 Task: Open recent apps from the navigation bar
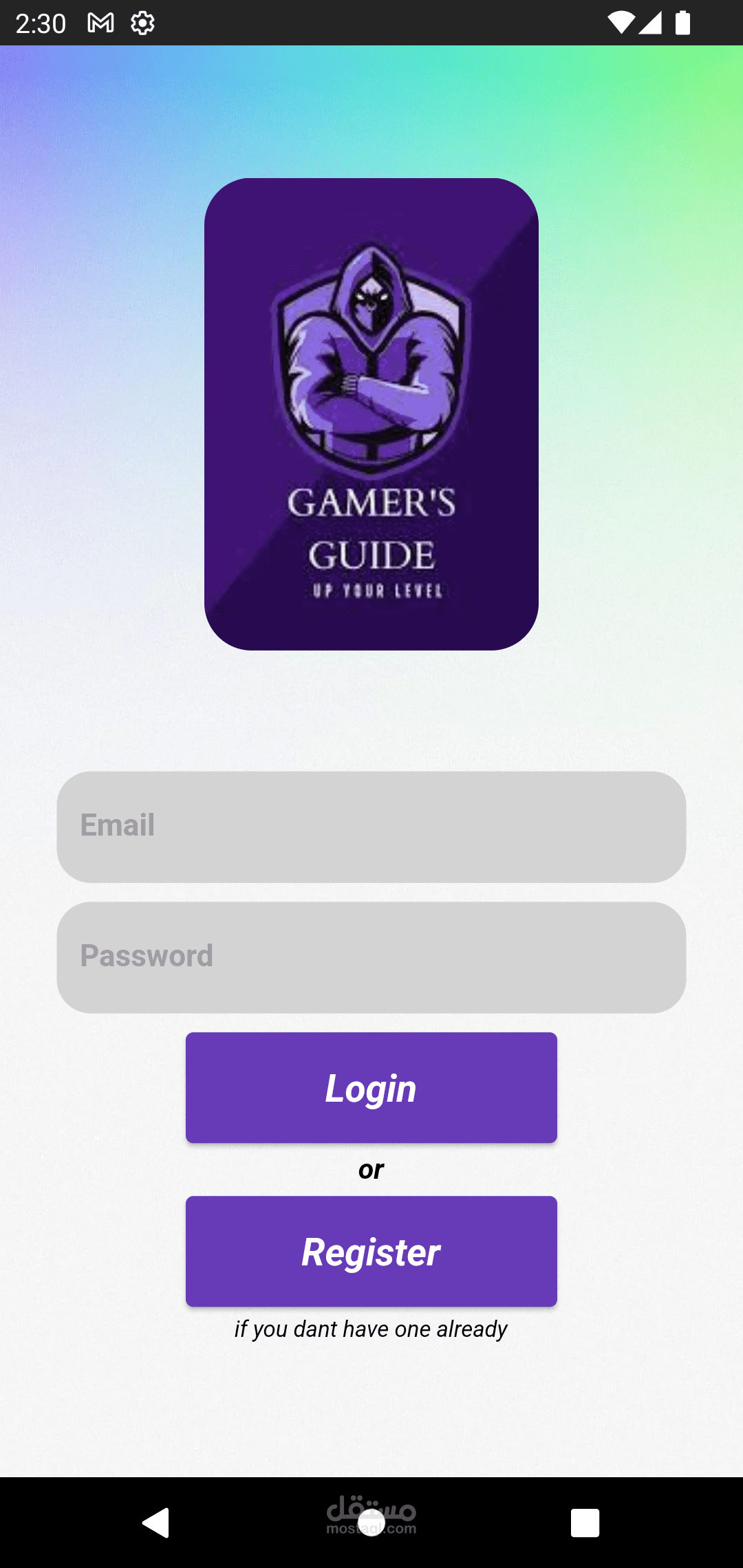[x=585, y=1523]
